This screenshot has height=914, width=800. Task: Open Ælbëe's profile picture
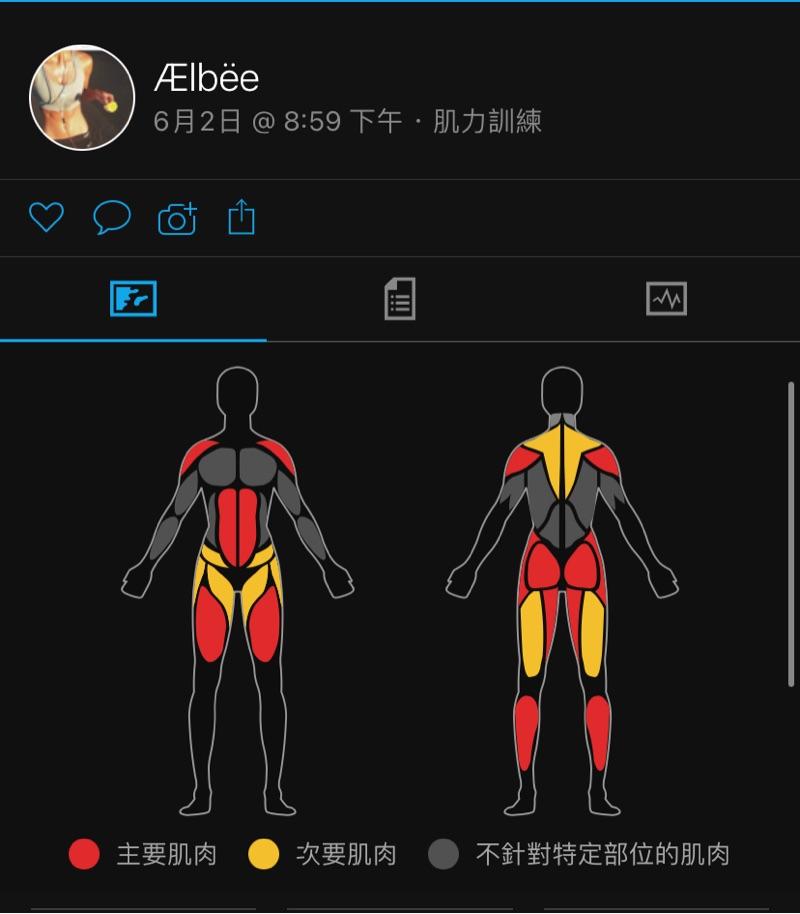tap(82, 97)
